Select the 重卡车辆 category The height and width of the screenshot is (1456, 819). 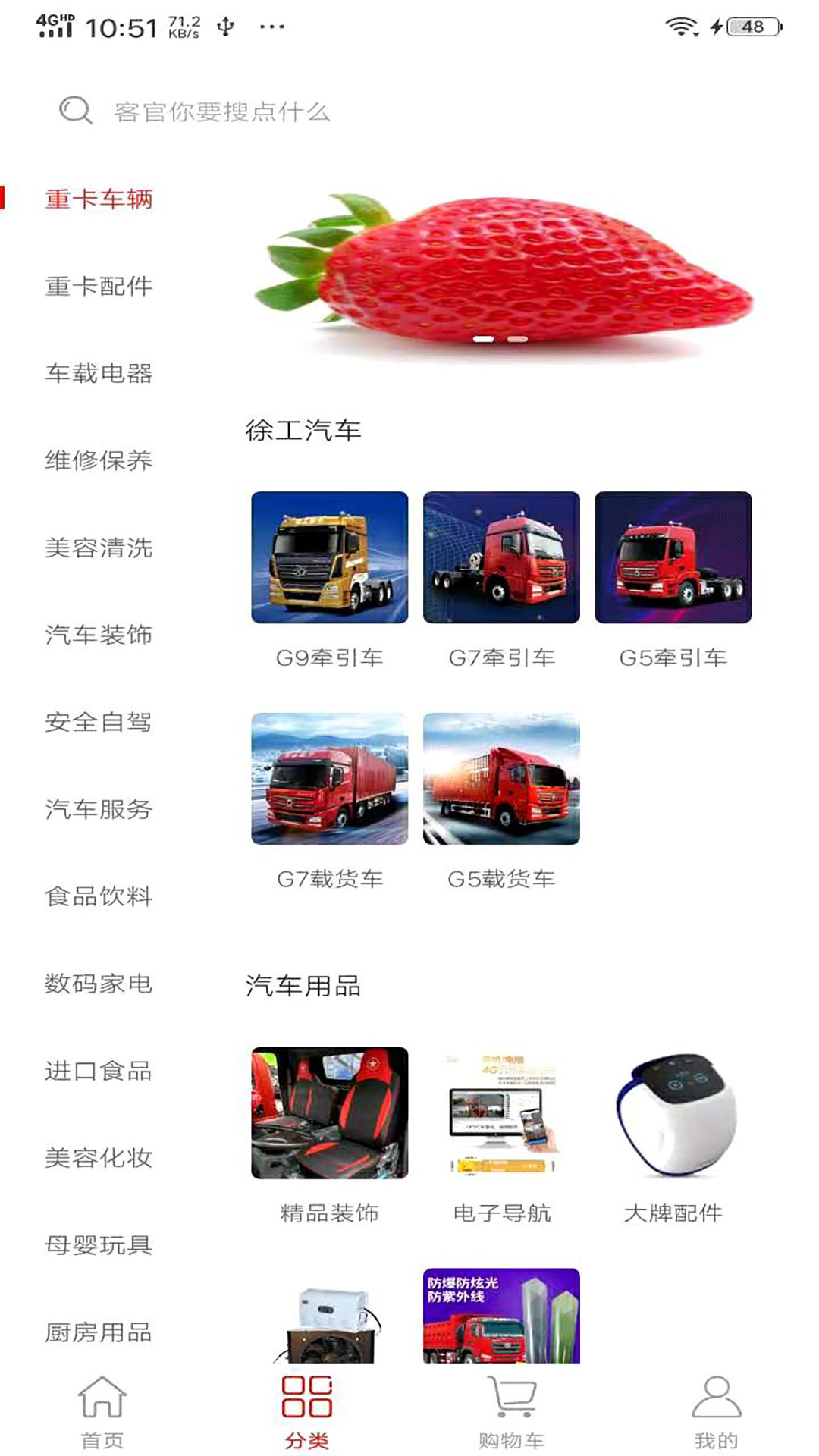coord(99,199)
